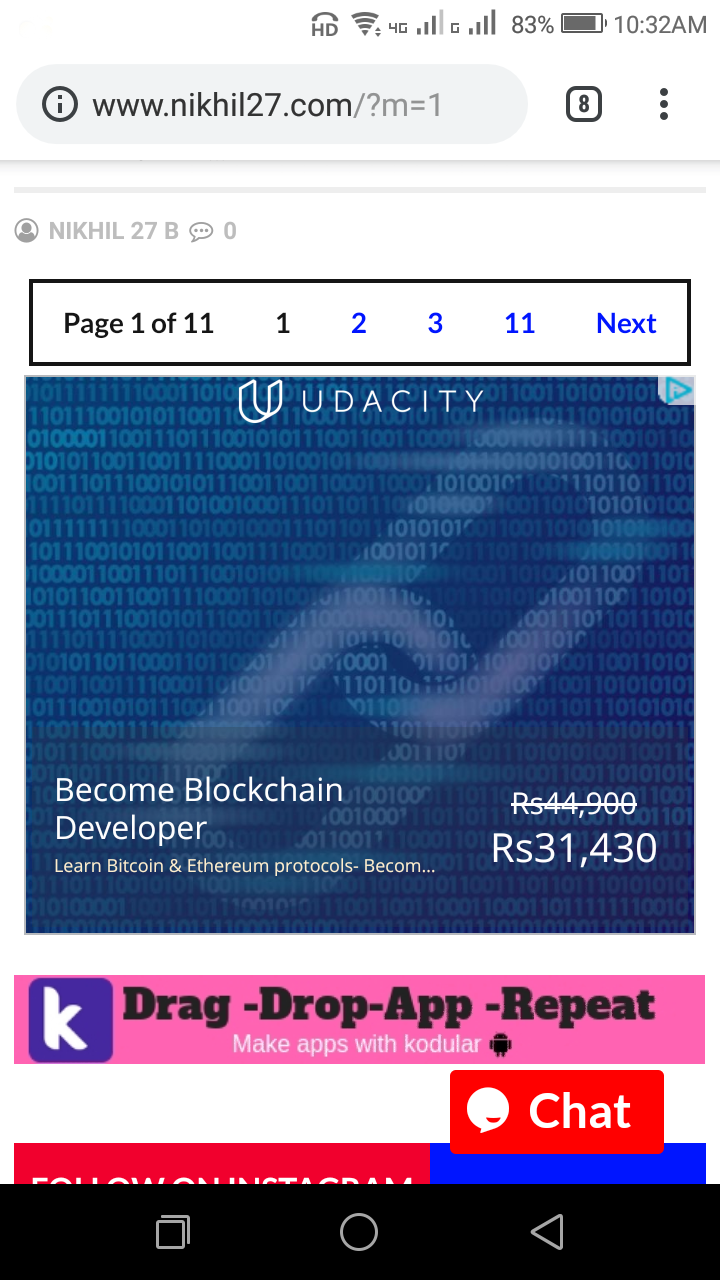Image resolution: width=720 pixels, height=1280 pixels.
Task: Open the recent apps view
Action: pyautogui.click(x=173, y=1232)
